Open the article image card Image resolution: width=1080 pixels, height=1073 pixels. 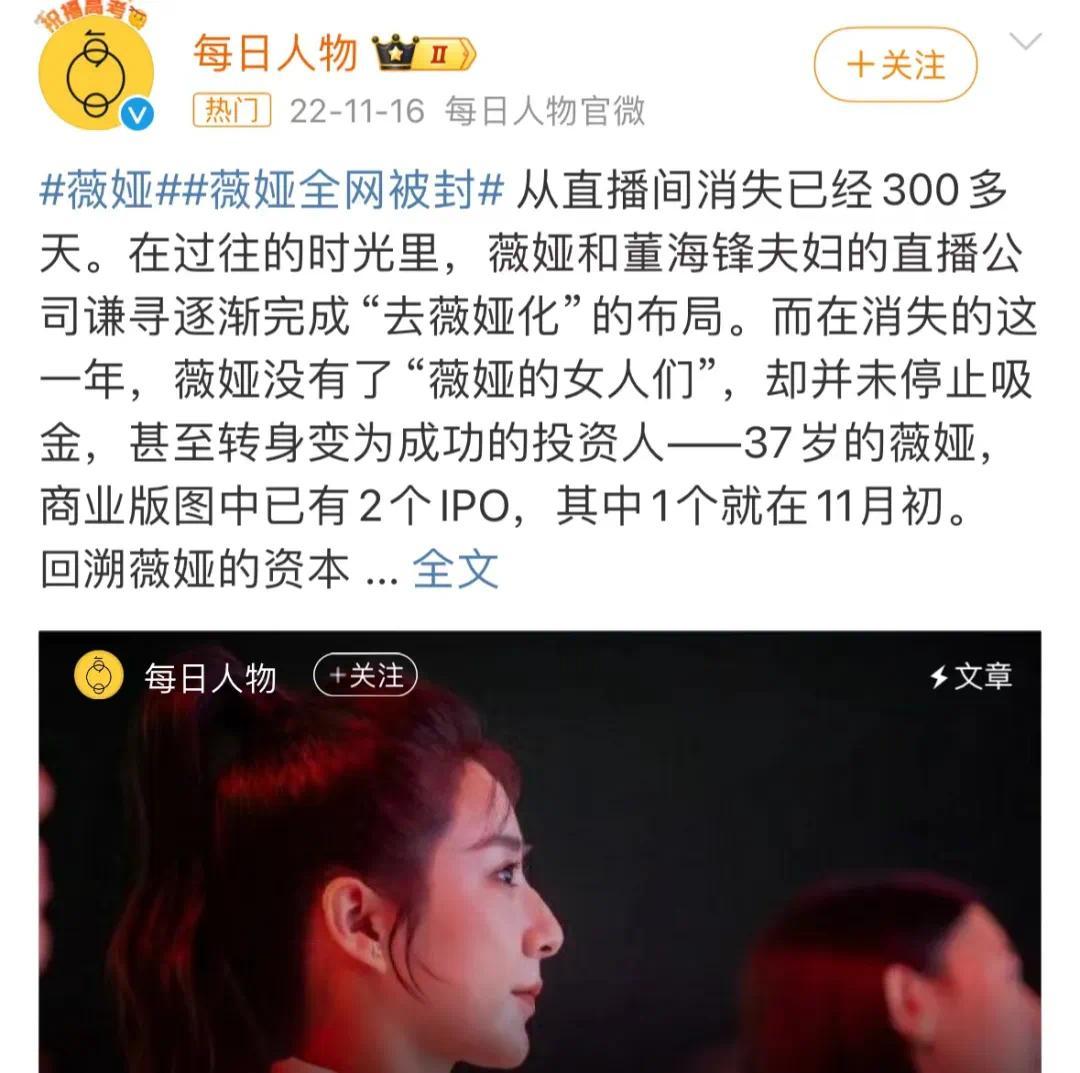[540, 851]
